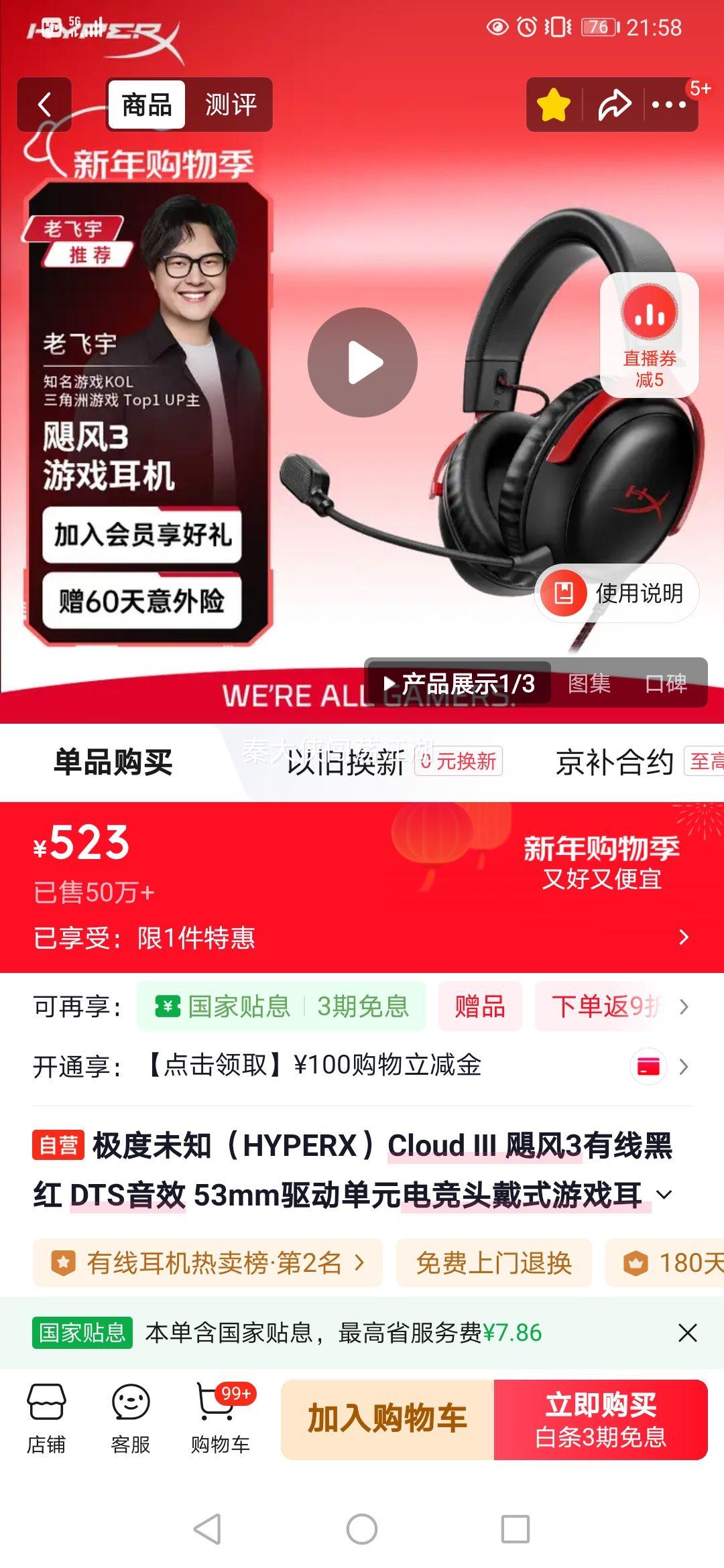Play the product showcase video
Viewport: 724px width, 1568px height.
[x=362, y=361]
